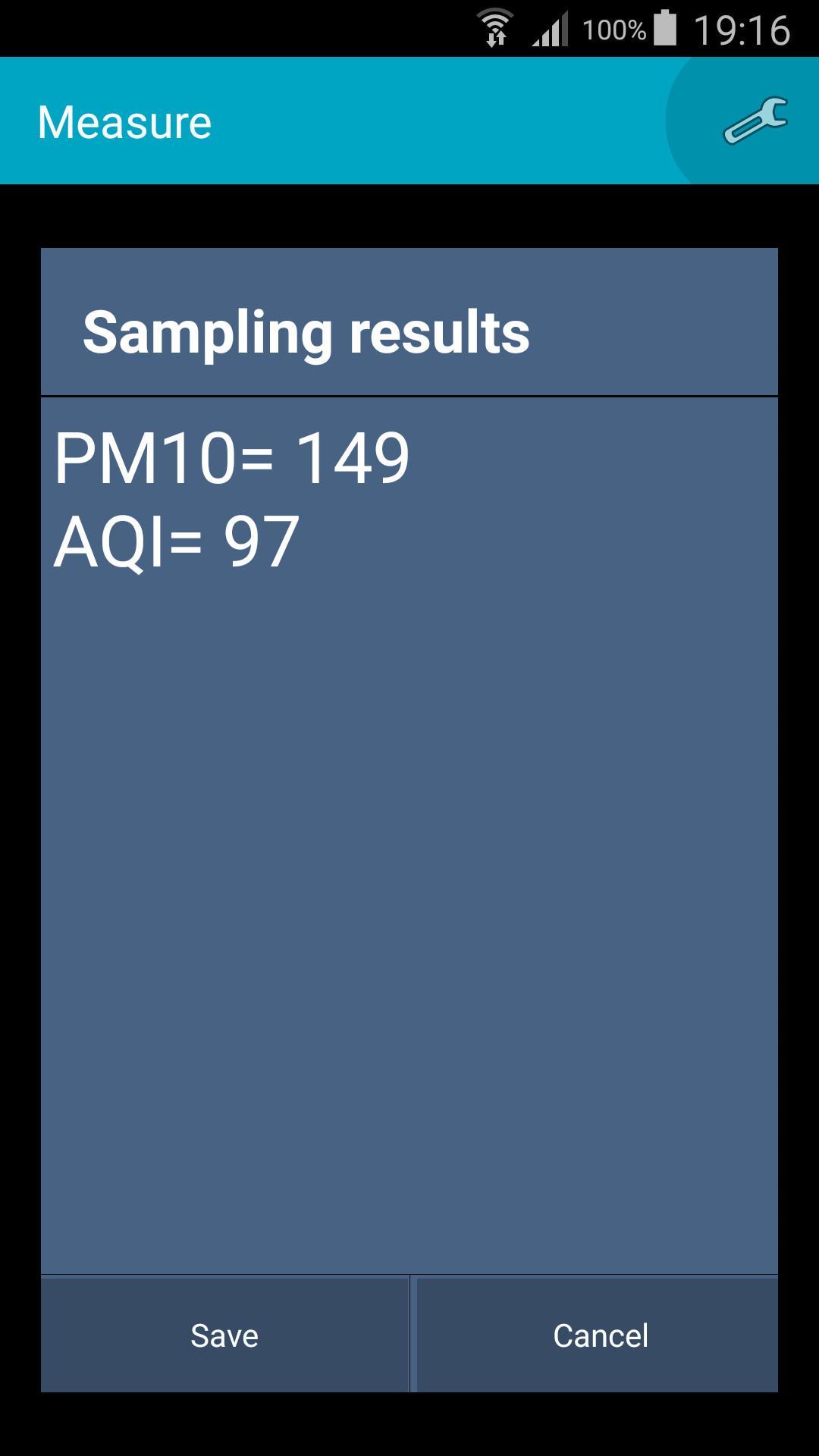Tap the dialog body below AQI value
Screen dimensions: 819x1456
[x=409, y=910]
